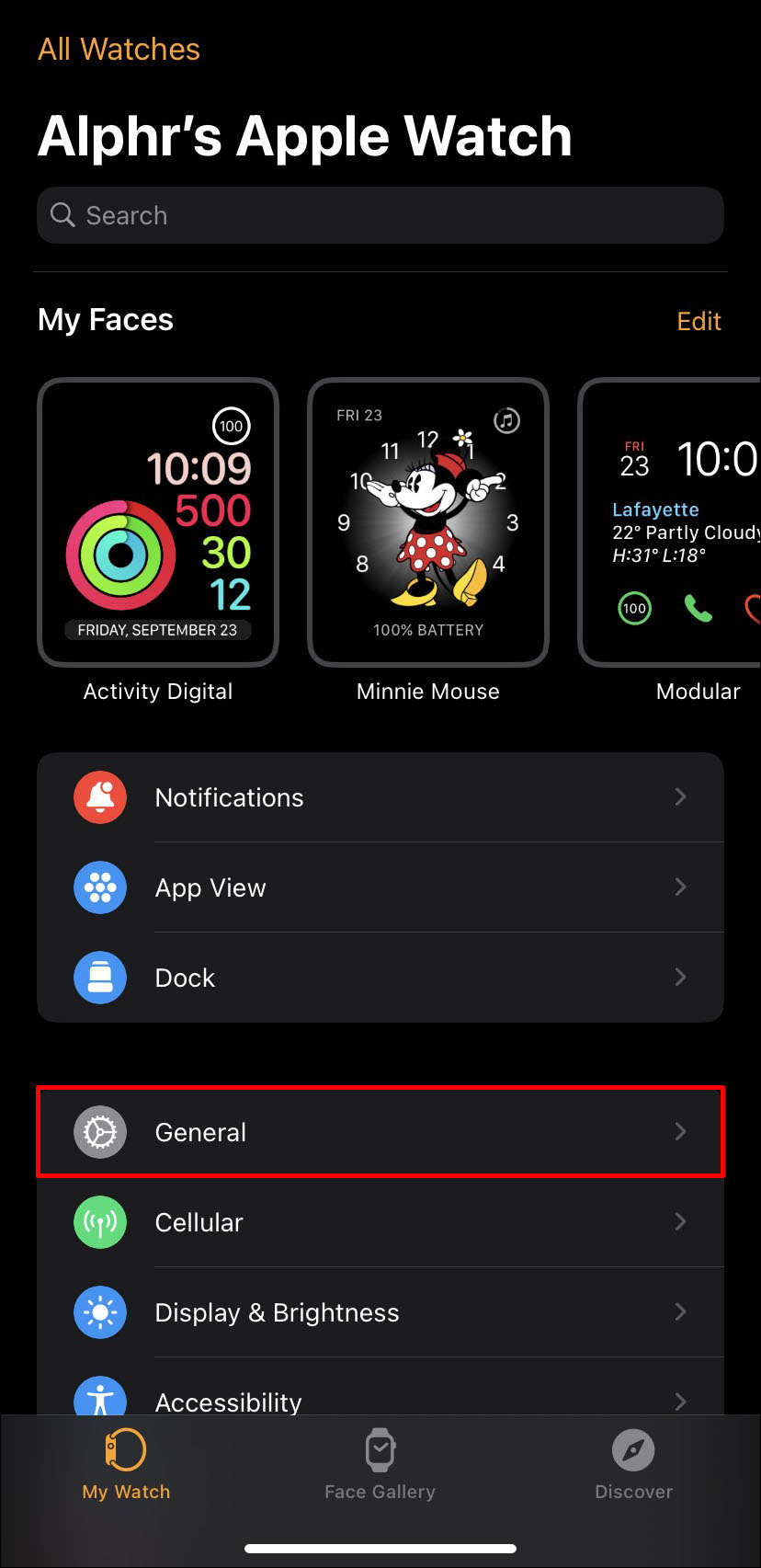Edit My Faces

[699, 321]
